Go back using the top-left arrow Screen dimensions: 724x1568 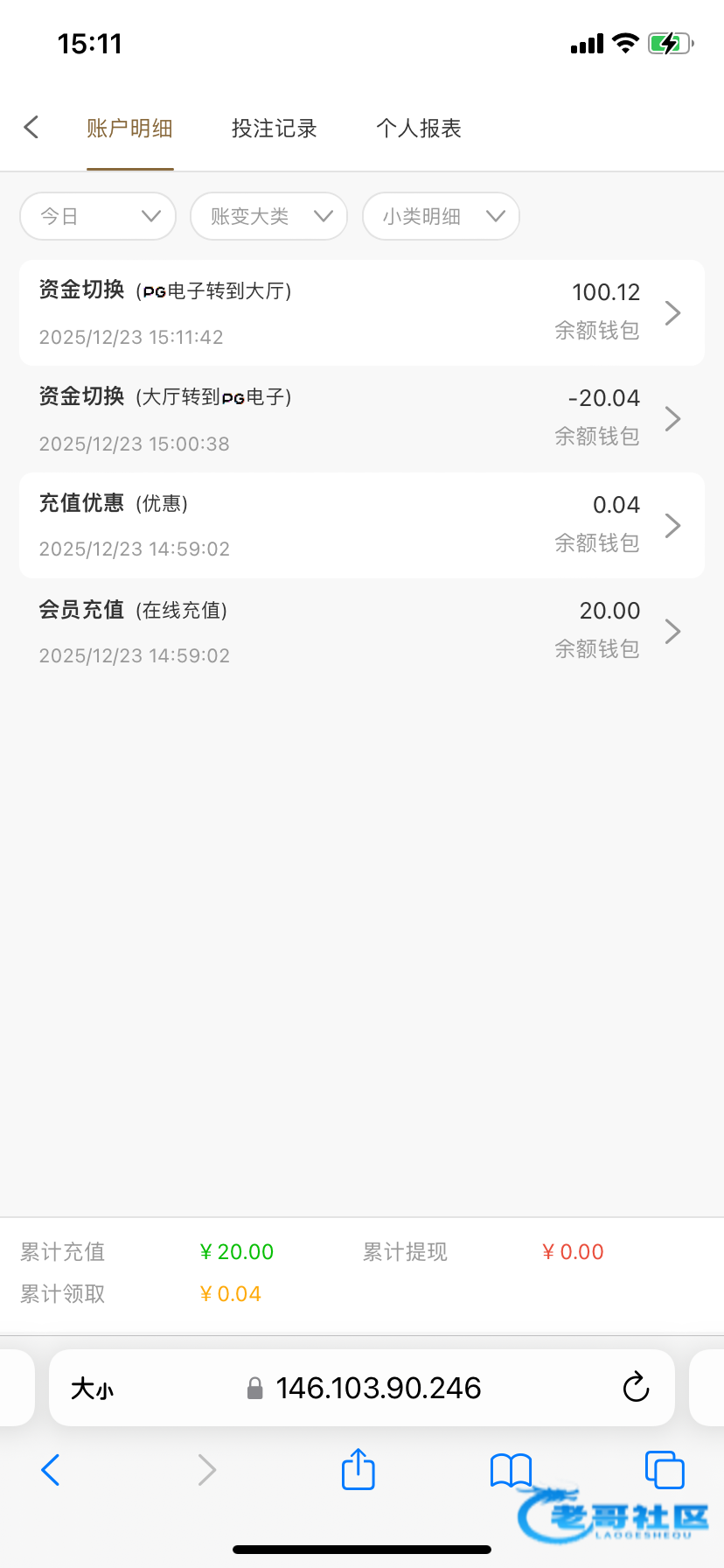pyautogui.click(x=31, y=128)
